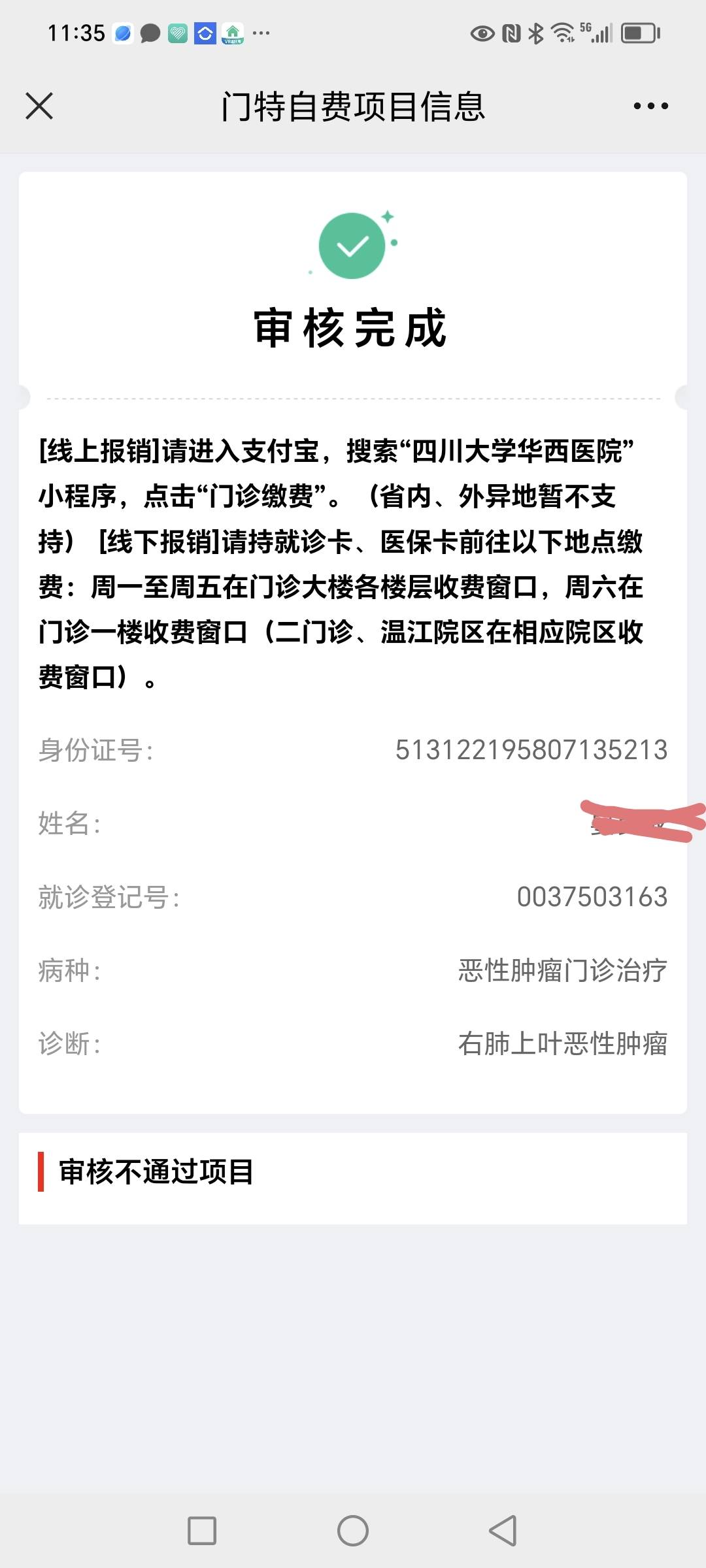Screen dimensions: 706x1568
Task: Close the mini program with the X
Action: tap(37, 105)
